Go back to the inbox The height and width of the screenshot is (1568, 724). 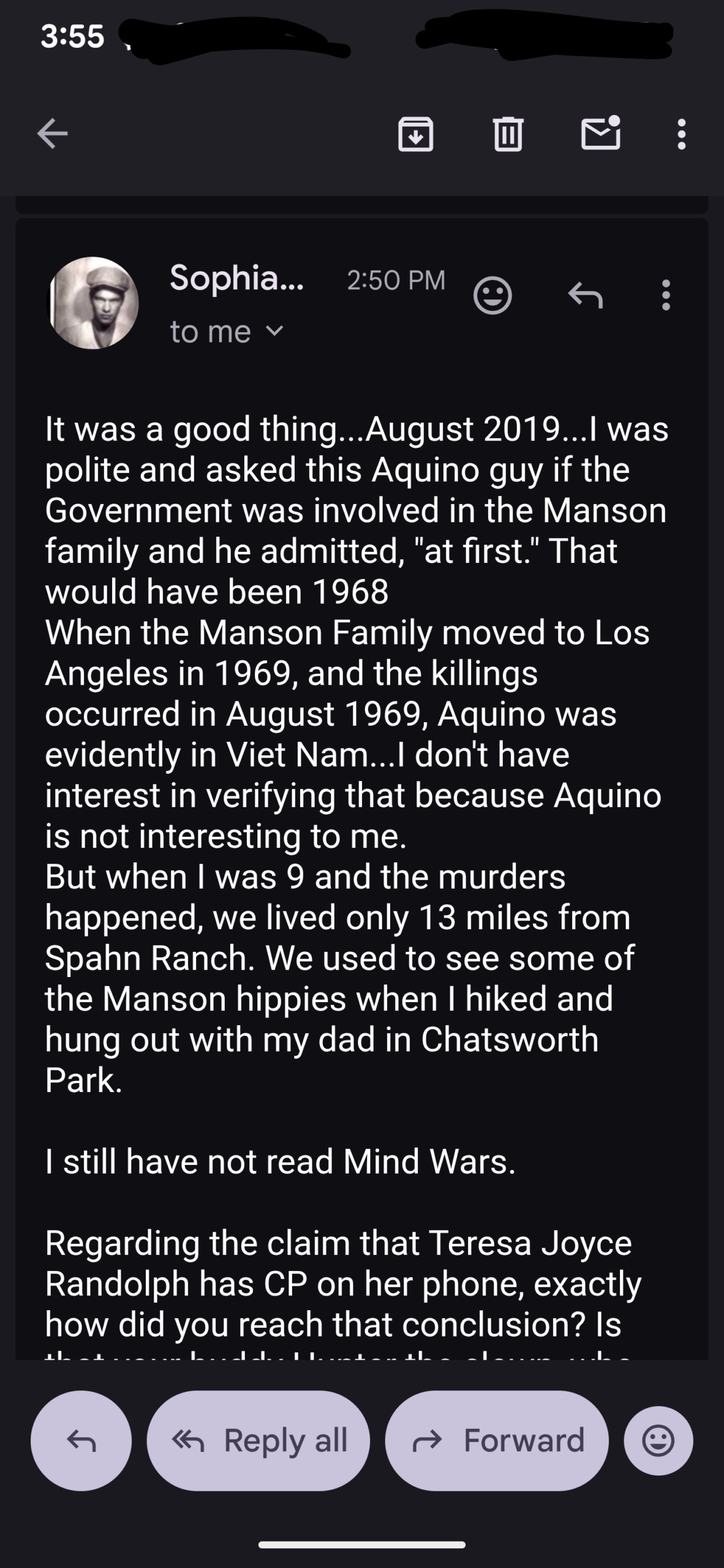click(53, 134)
